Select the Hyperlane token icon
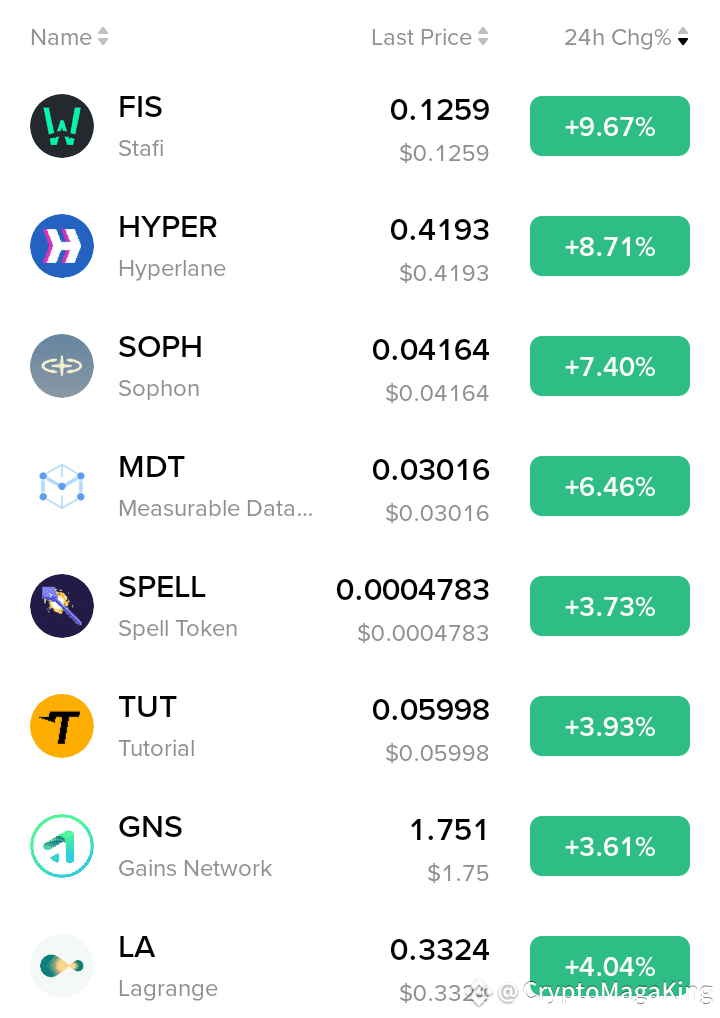The height and width of the screenshot is (1018, 720). [x=62, y=246]
